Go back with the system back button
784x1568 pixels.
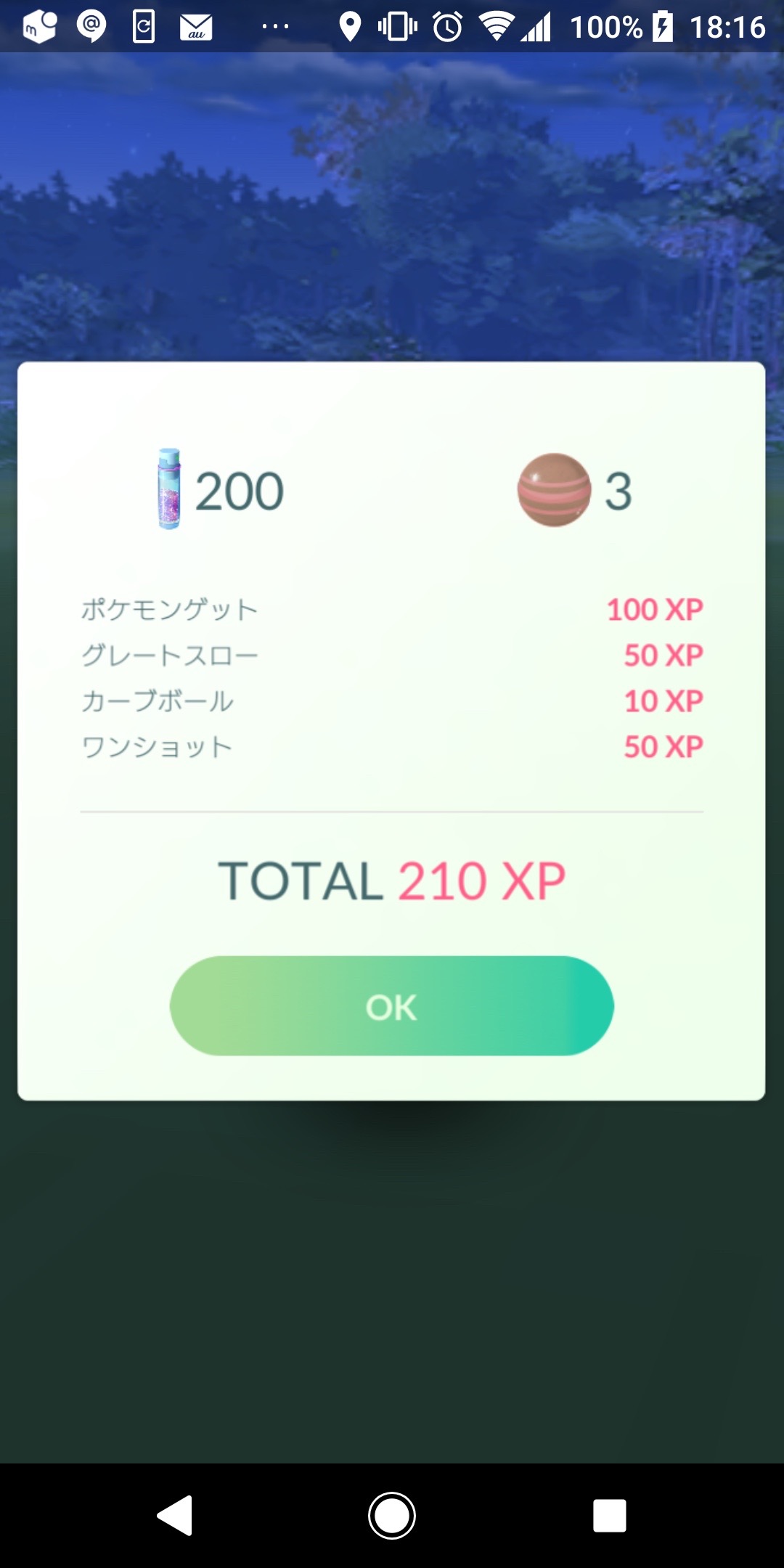click(x=175, y=1516)
